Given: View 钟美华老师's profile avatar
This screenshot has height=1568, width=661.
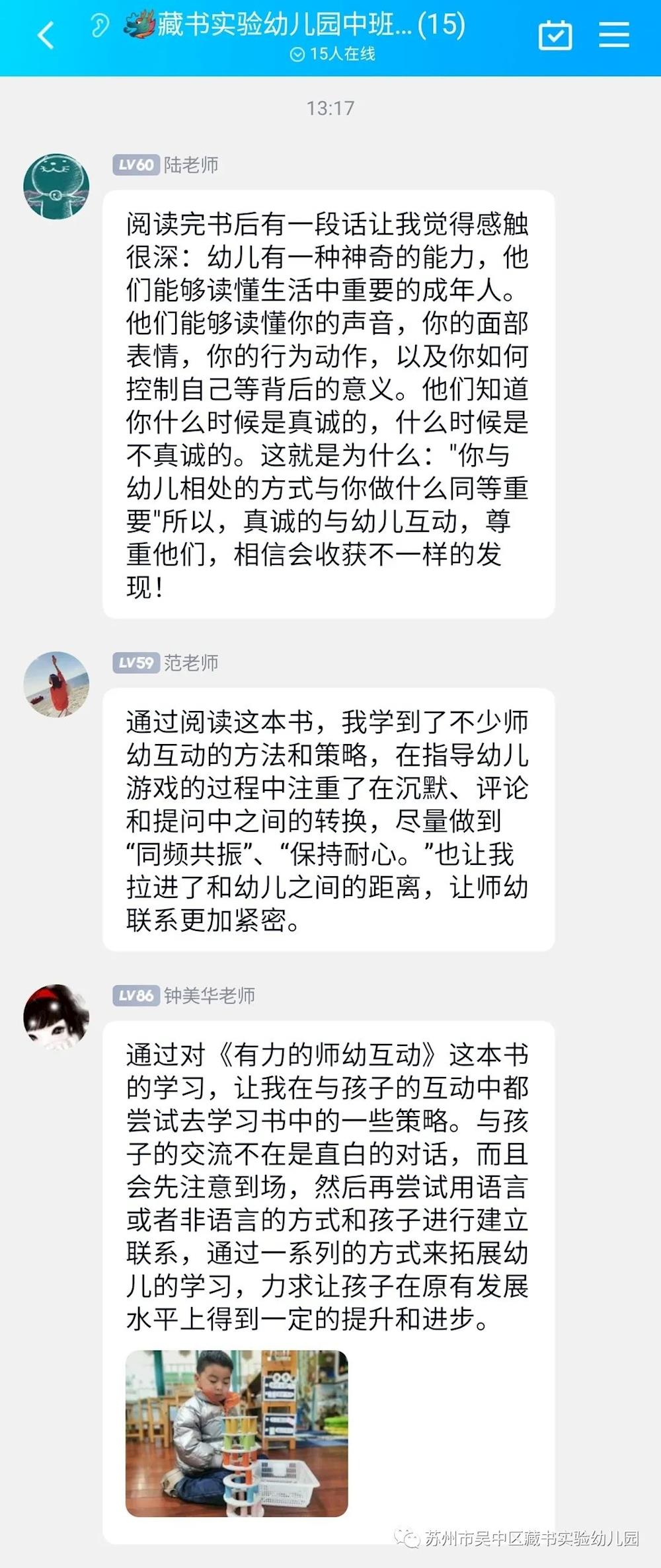Looking at the screenshot, I should pyautogui.click(x=56, y=1017).
